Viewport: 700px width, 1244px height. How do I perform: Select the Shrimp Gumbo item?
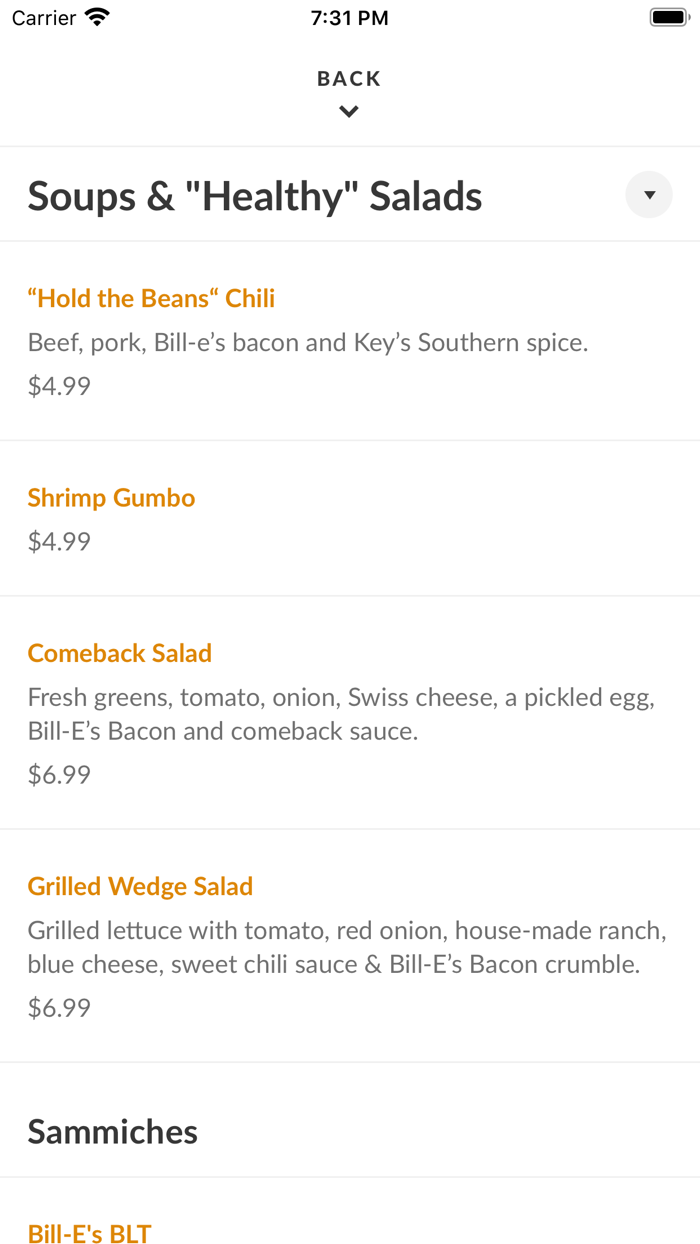(111, 498)
